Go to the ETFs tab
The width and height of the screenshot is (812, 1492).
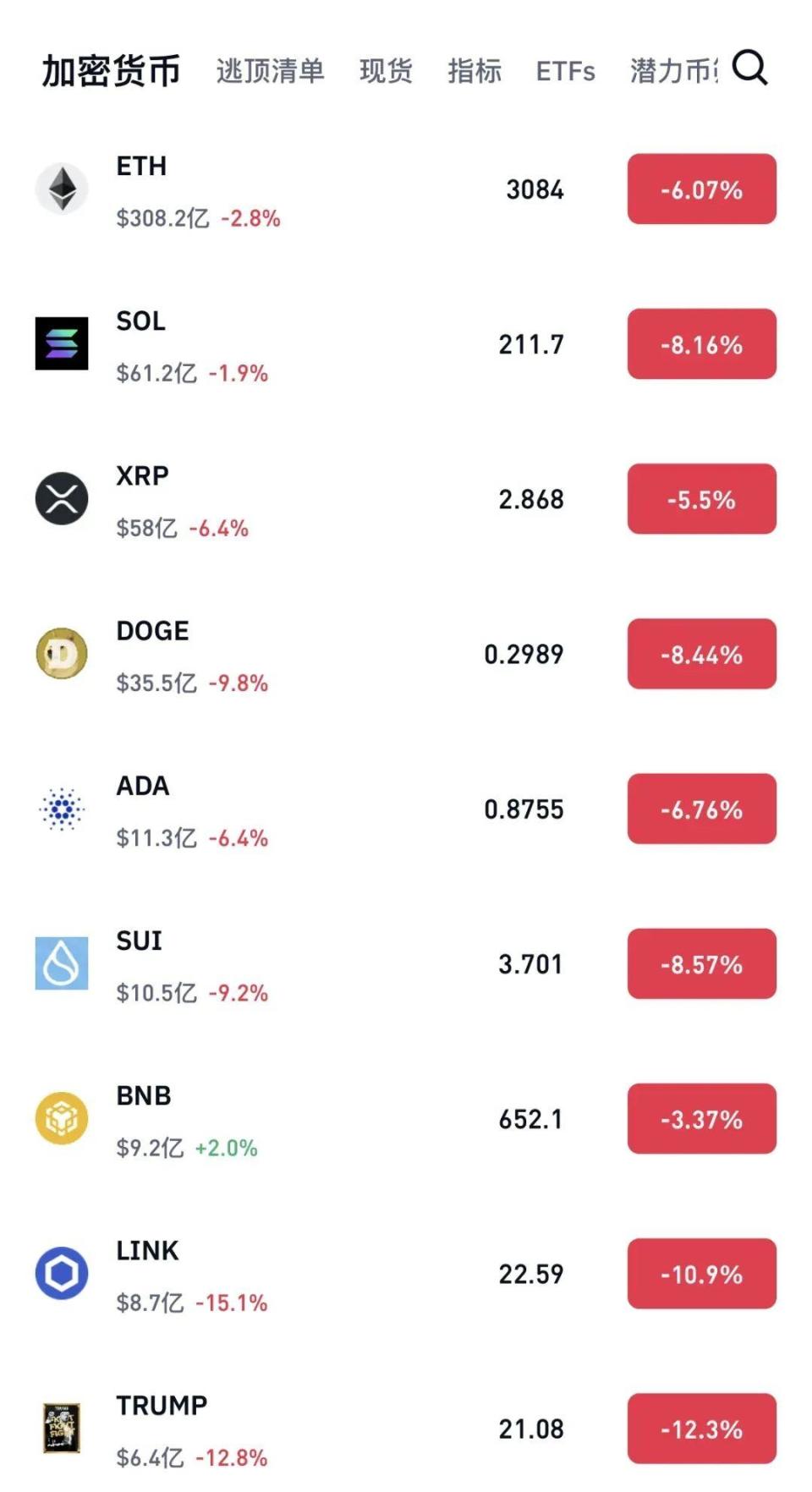tap(565, 71)
